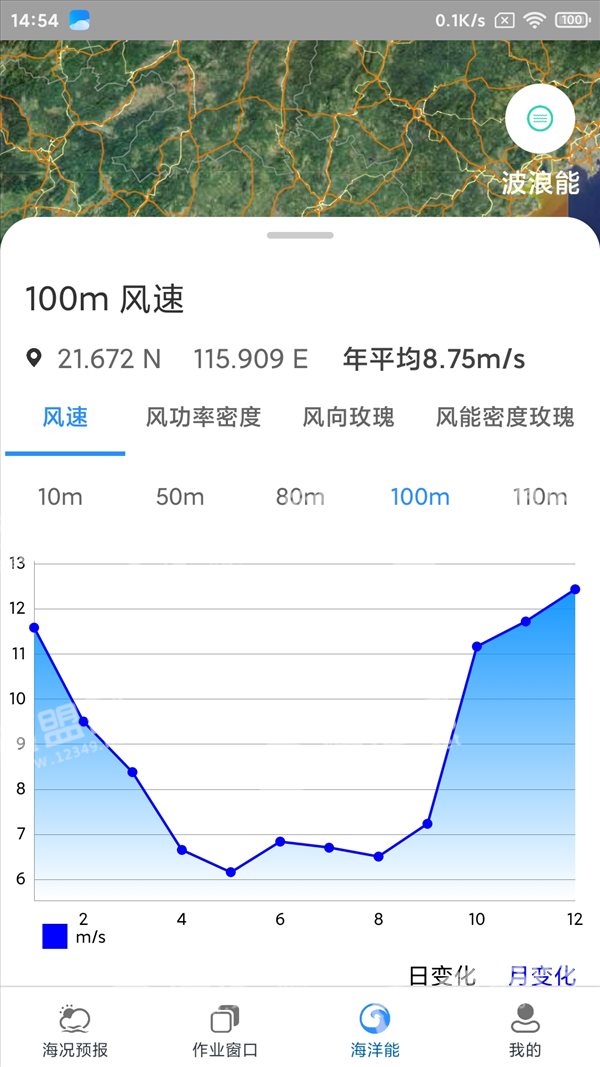This screenshot has height=1067, width=600.
Task: Go to the 我的 profile tab
Action: (x=525, y=1032)
